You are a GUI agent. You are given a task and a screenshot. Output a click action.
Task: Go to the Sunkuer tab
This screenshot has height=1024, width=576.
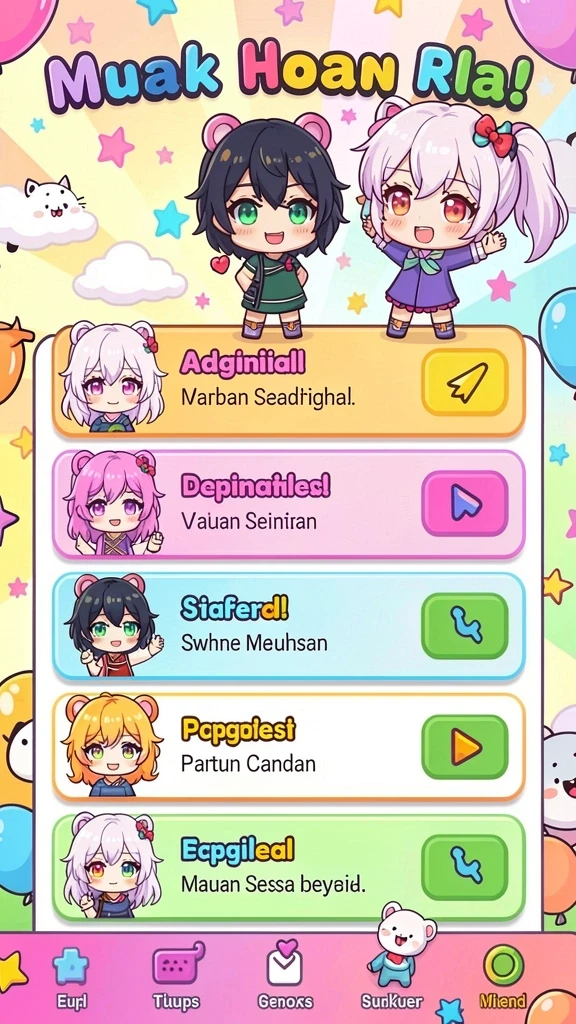pos(392,977)
